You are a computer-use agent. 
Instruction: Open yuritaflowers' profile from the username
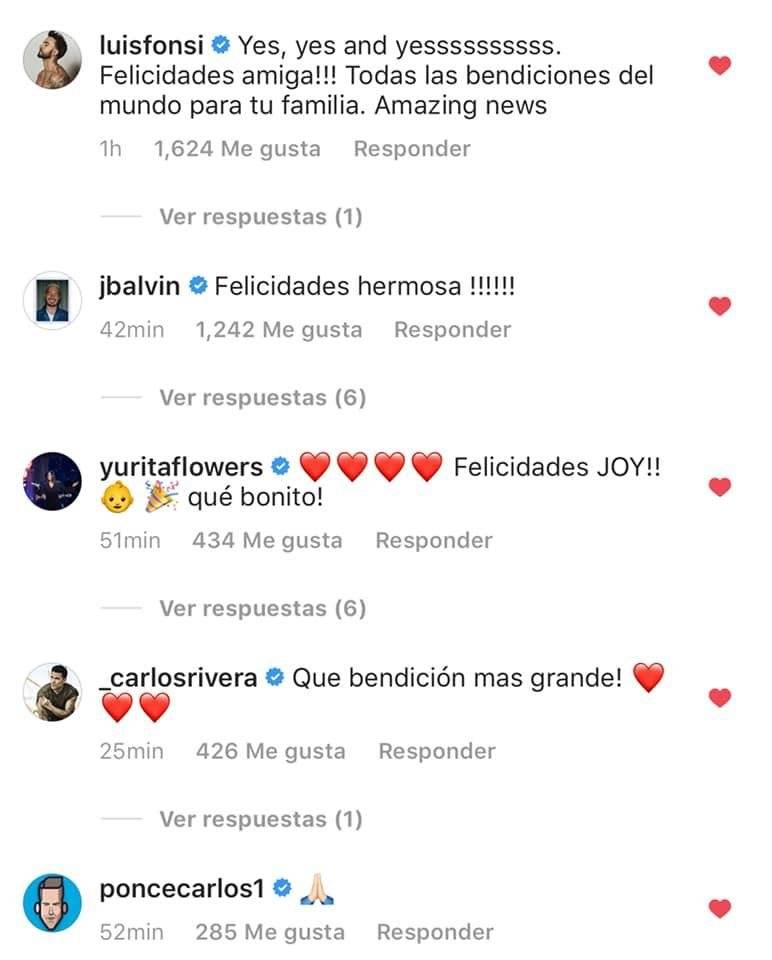181,467
